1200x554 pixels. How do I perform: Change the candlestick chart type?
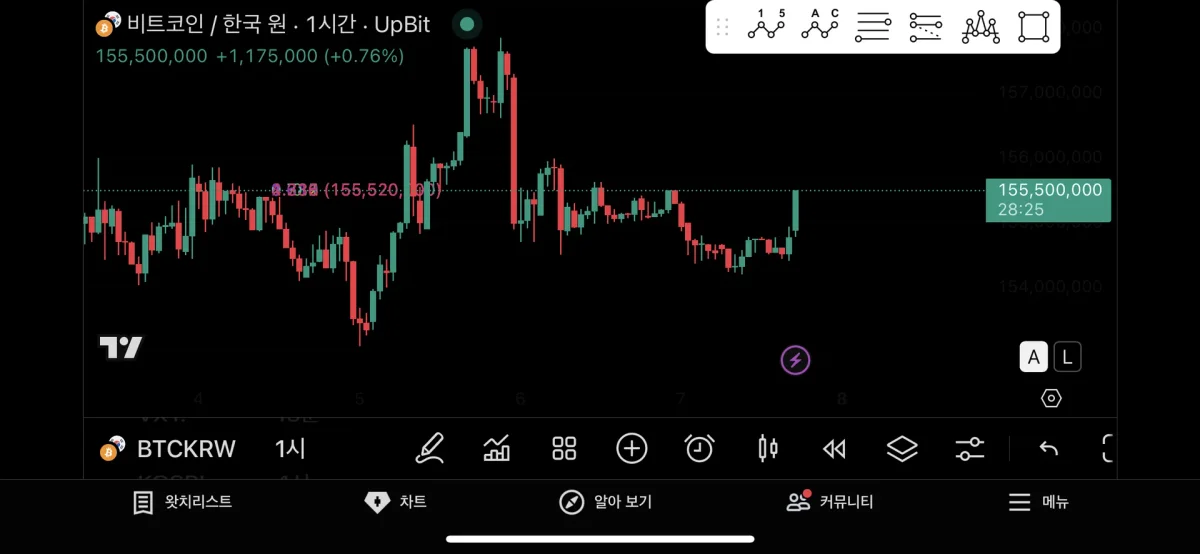tap(767, 449)
